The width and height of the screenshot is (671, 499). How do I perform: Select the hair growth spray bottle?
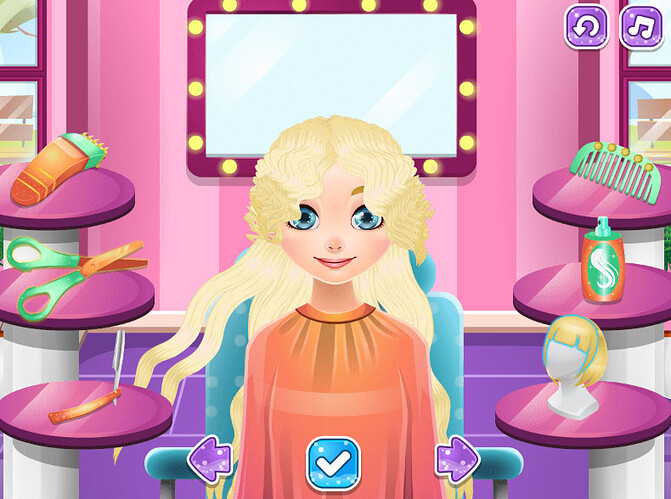603,262
